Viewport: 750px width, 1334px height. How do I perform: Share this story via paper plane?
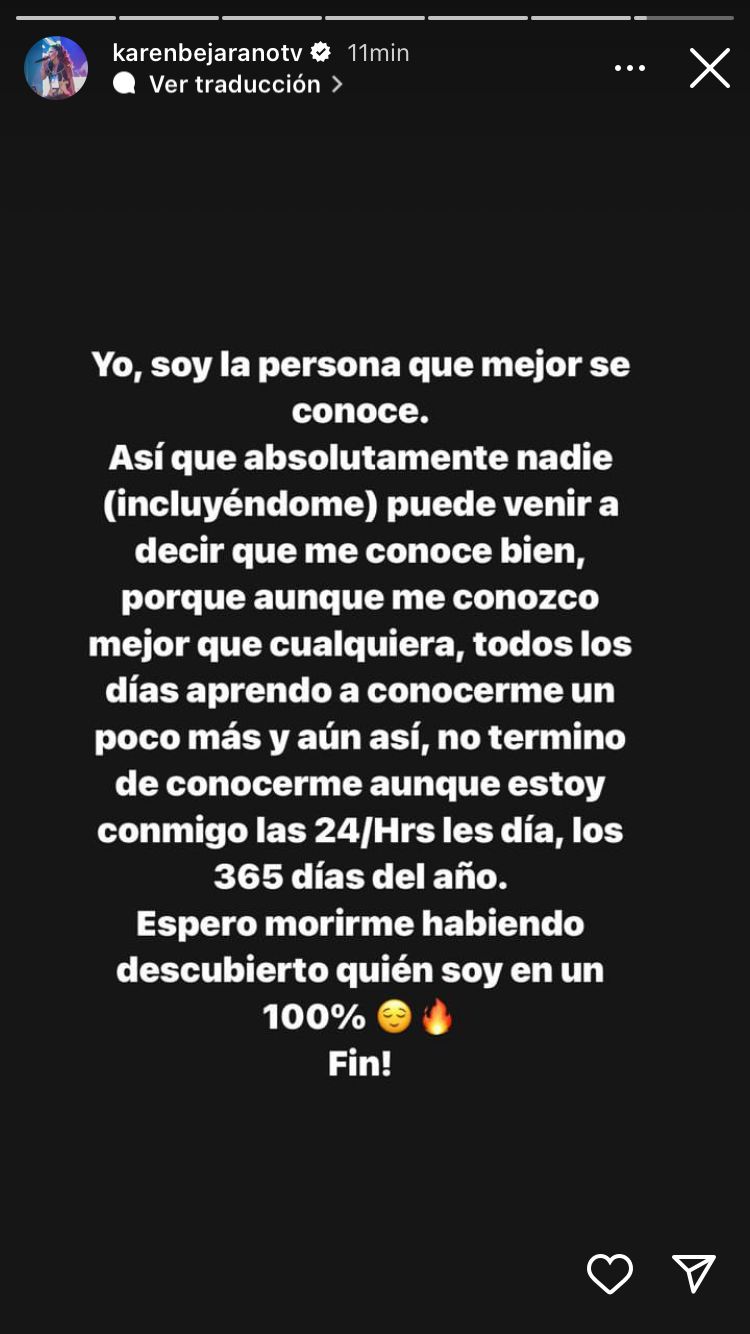[x=694, y=1274]
